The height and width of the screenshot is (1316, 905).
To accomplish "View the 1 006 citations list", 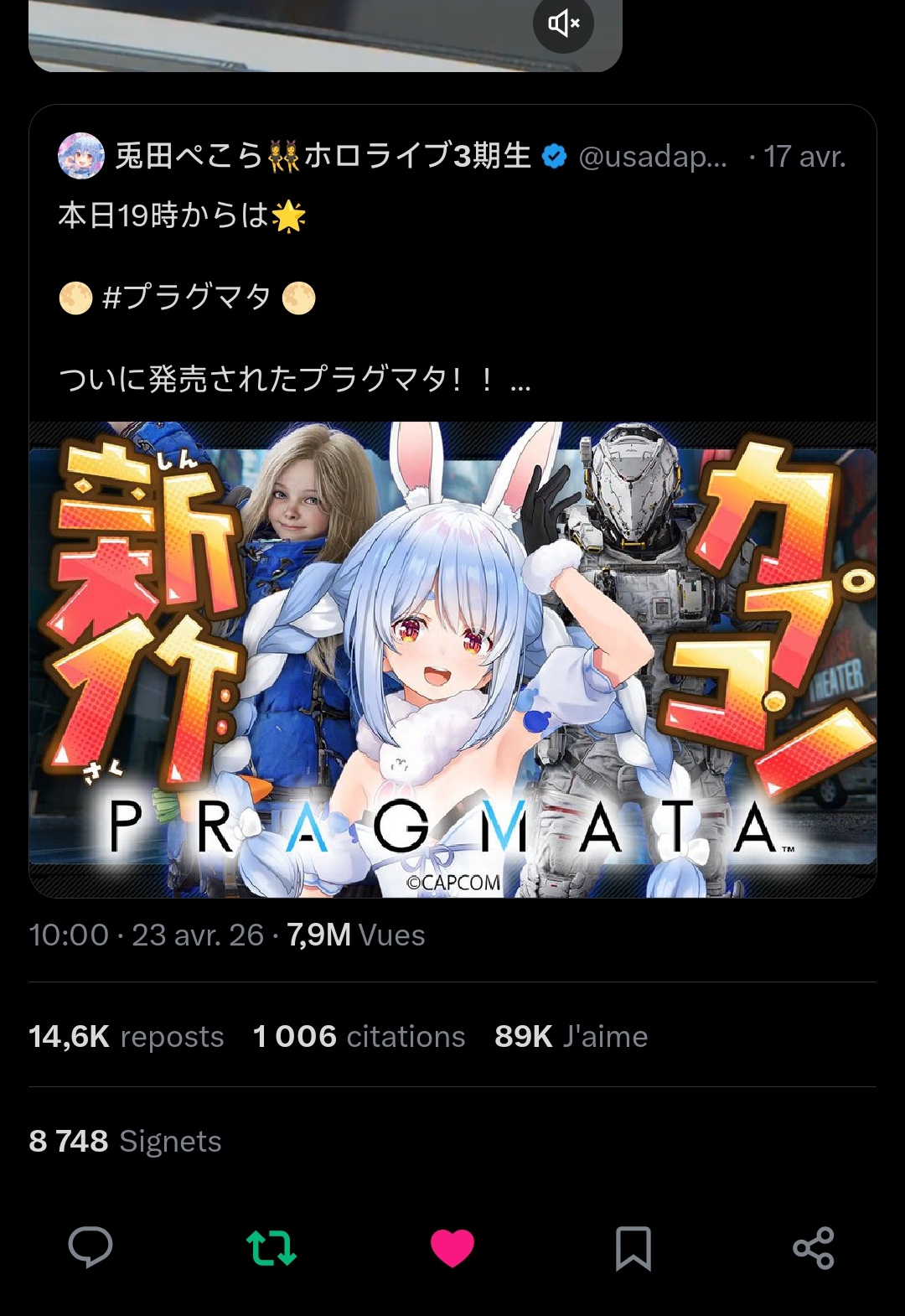I will (359, 1037).
